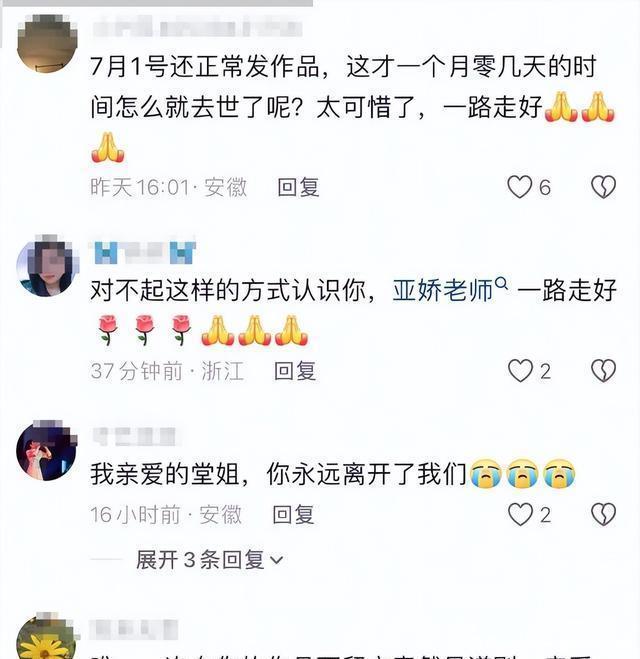This screenshot has width=640, height=659.
Task: Open avatar of 对不起这样的方式 commenter
Action: click(47, 267)
